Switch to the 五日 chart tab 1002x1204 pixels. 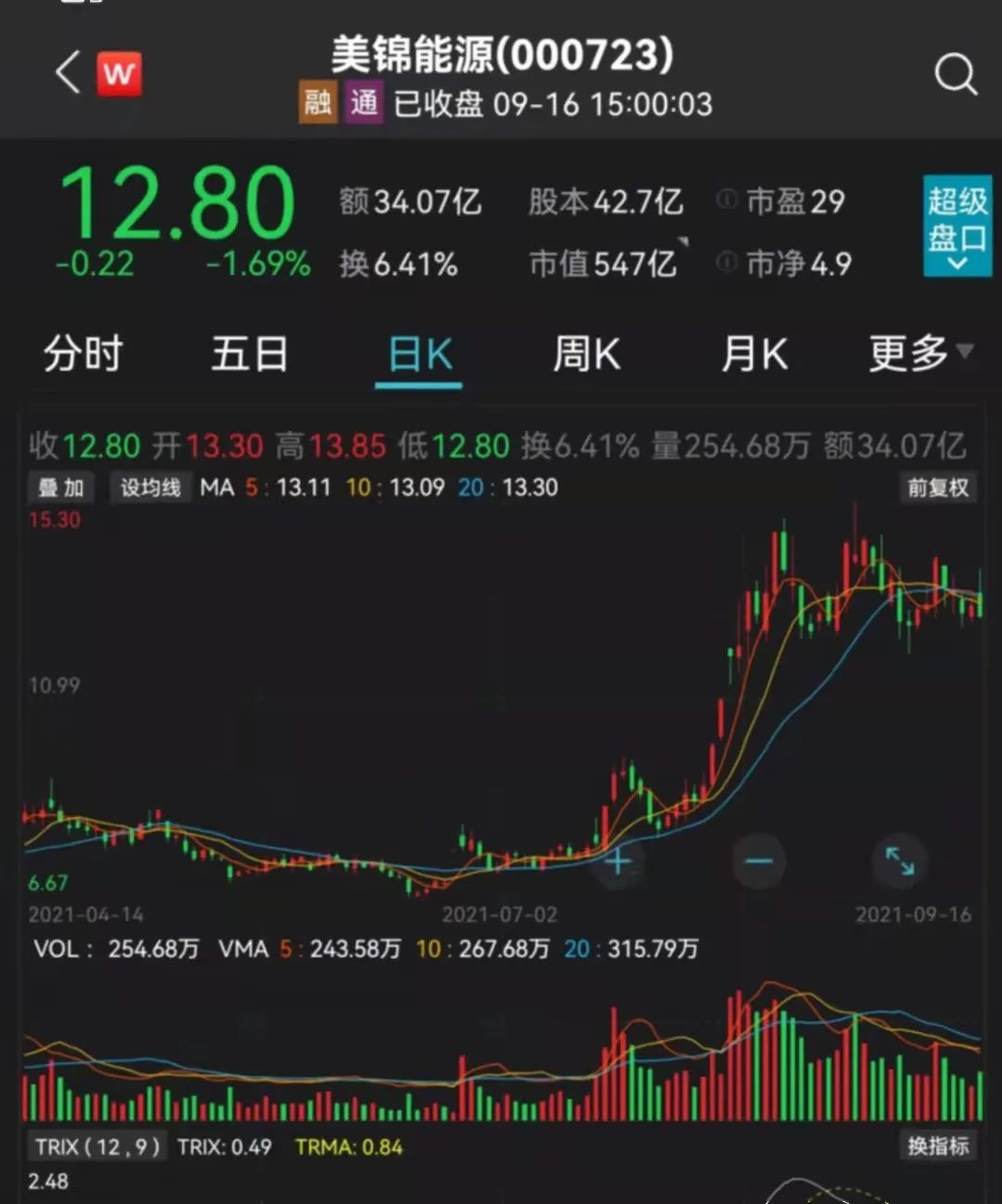coord(249,354)
